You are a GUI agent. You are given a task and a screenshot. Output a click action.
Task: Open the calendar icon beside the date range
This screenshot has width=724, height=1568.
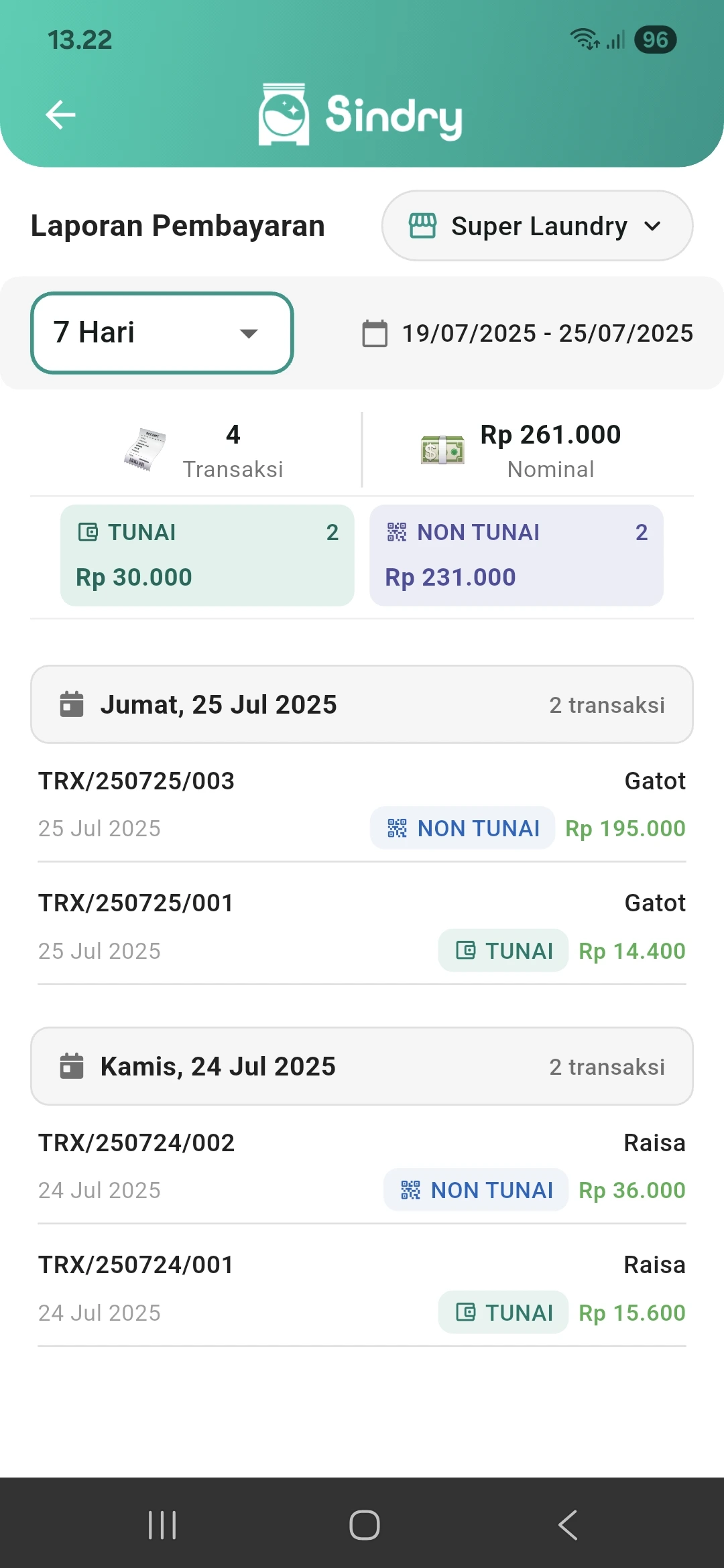(x=376, y=333)
